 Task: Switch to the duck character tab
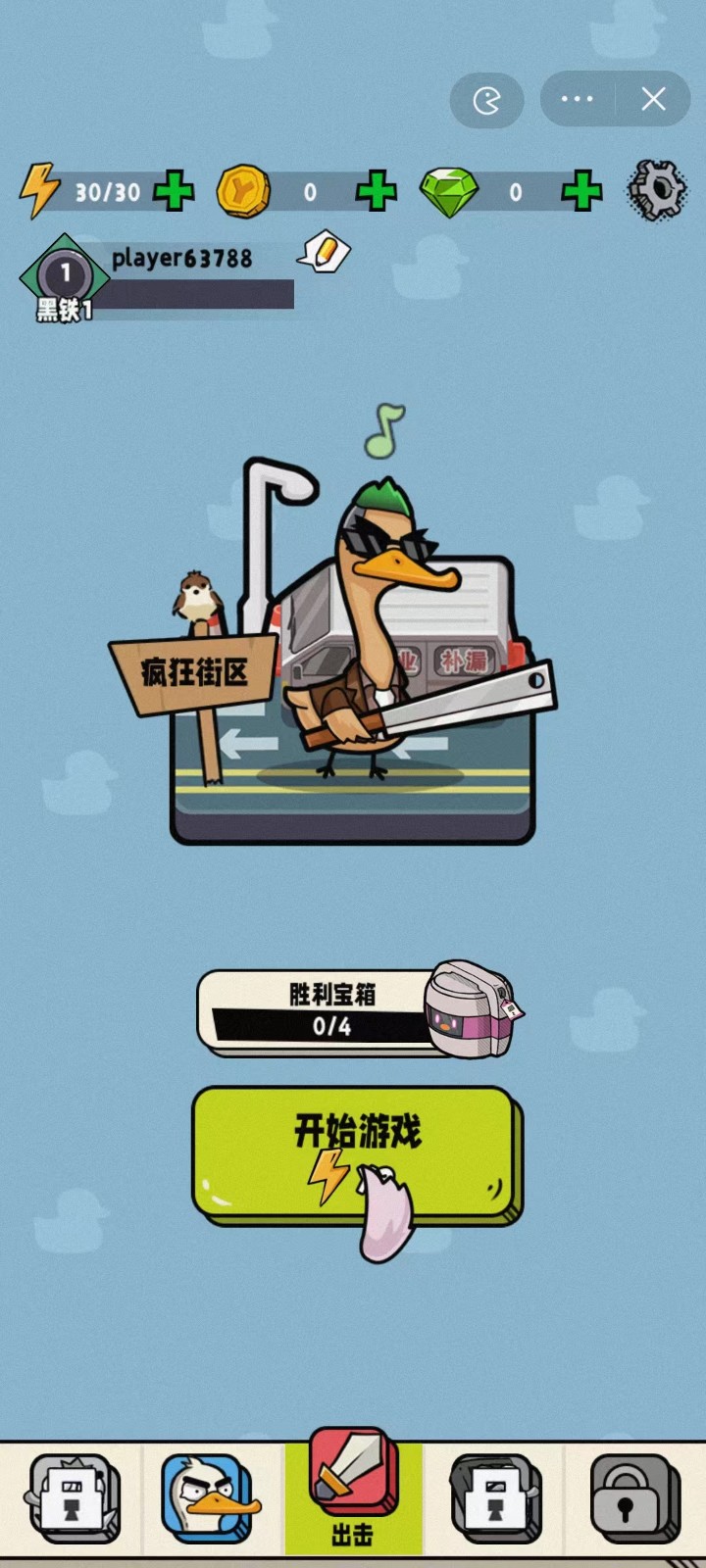pyautogui.click(x=211, y=1496)
